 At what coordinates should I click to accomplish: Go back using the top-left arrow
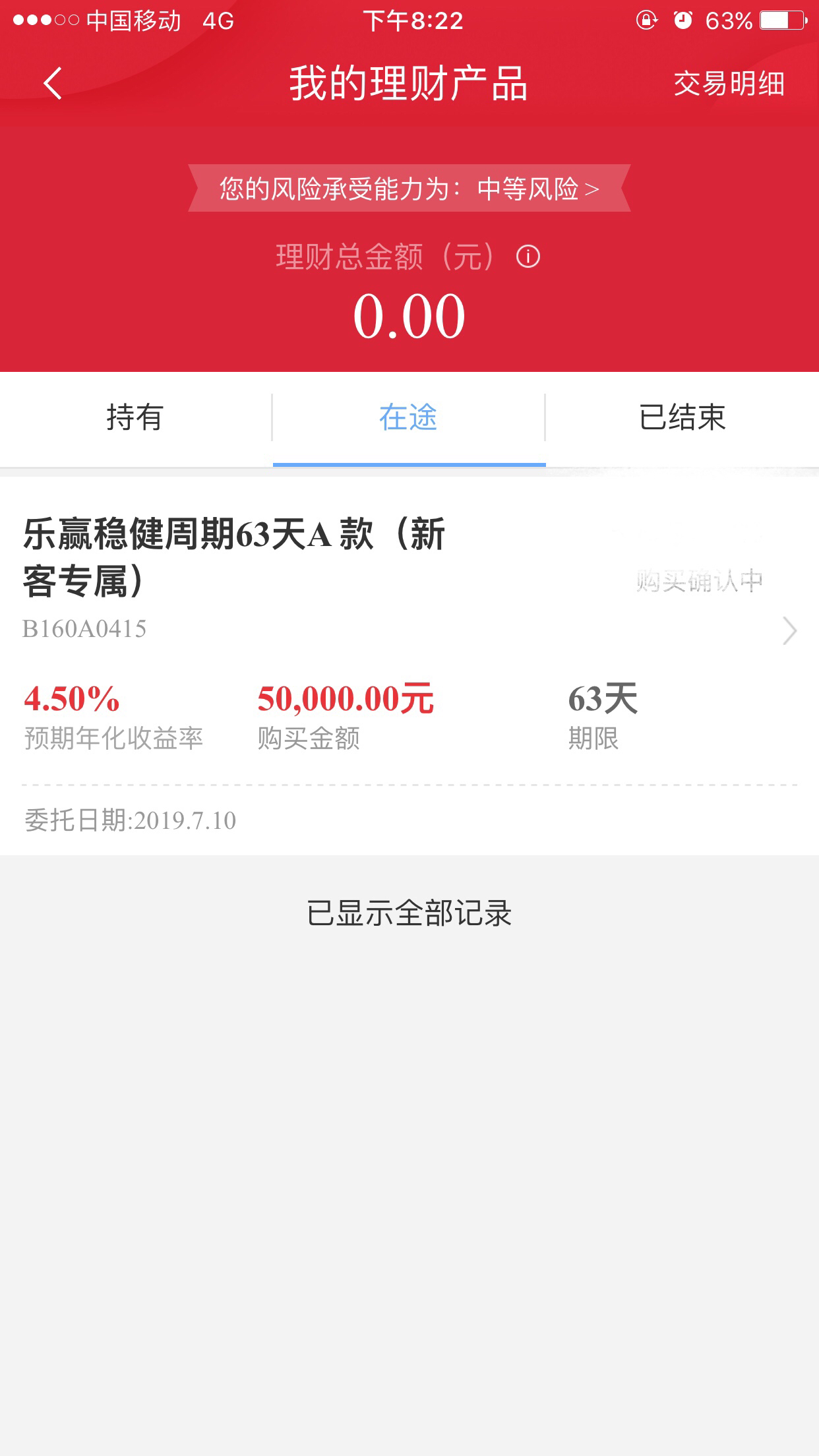pos(52,84)
